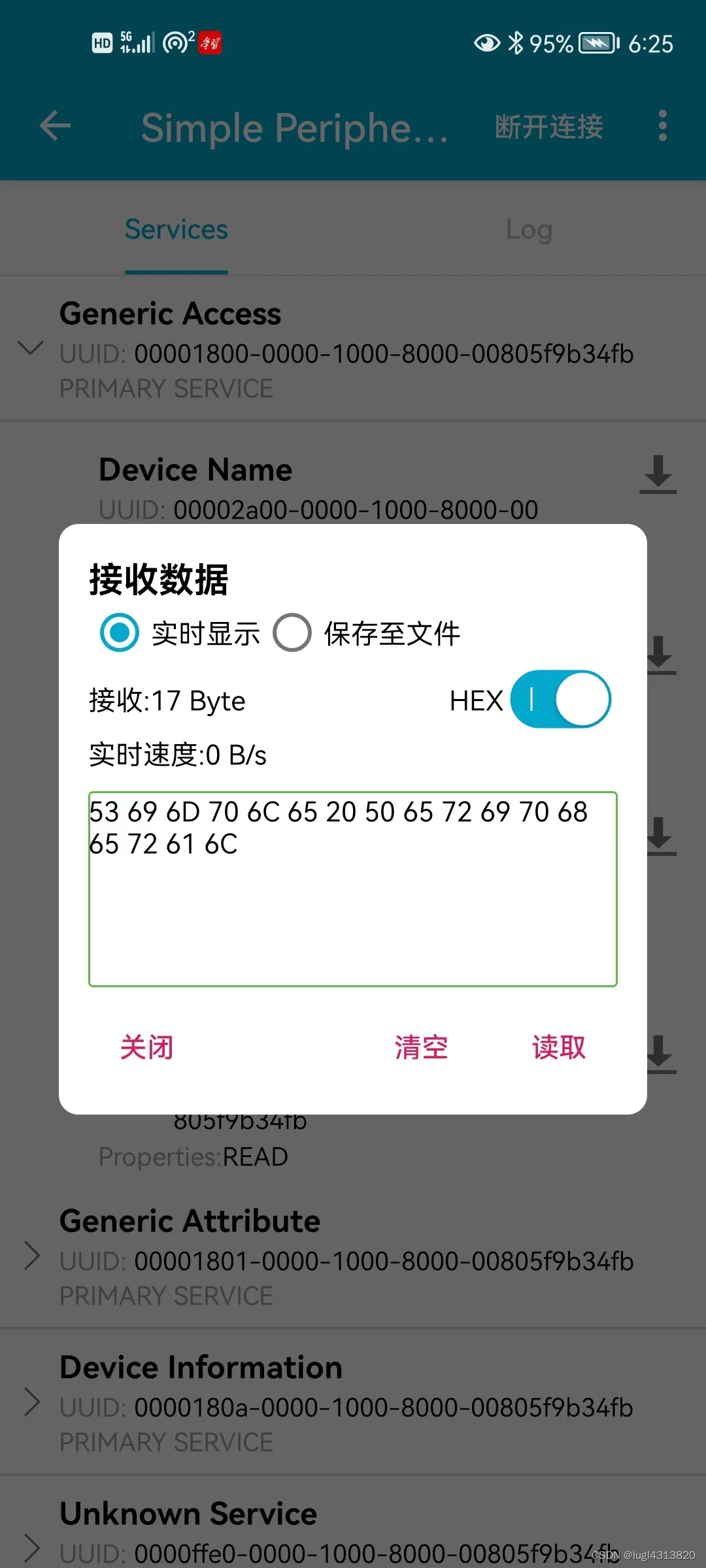This screenshot has height=1568, width=706.
Task: Tap the download icon right of the hex data box
Action: click(658, 837)
